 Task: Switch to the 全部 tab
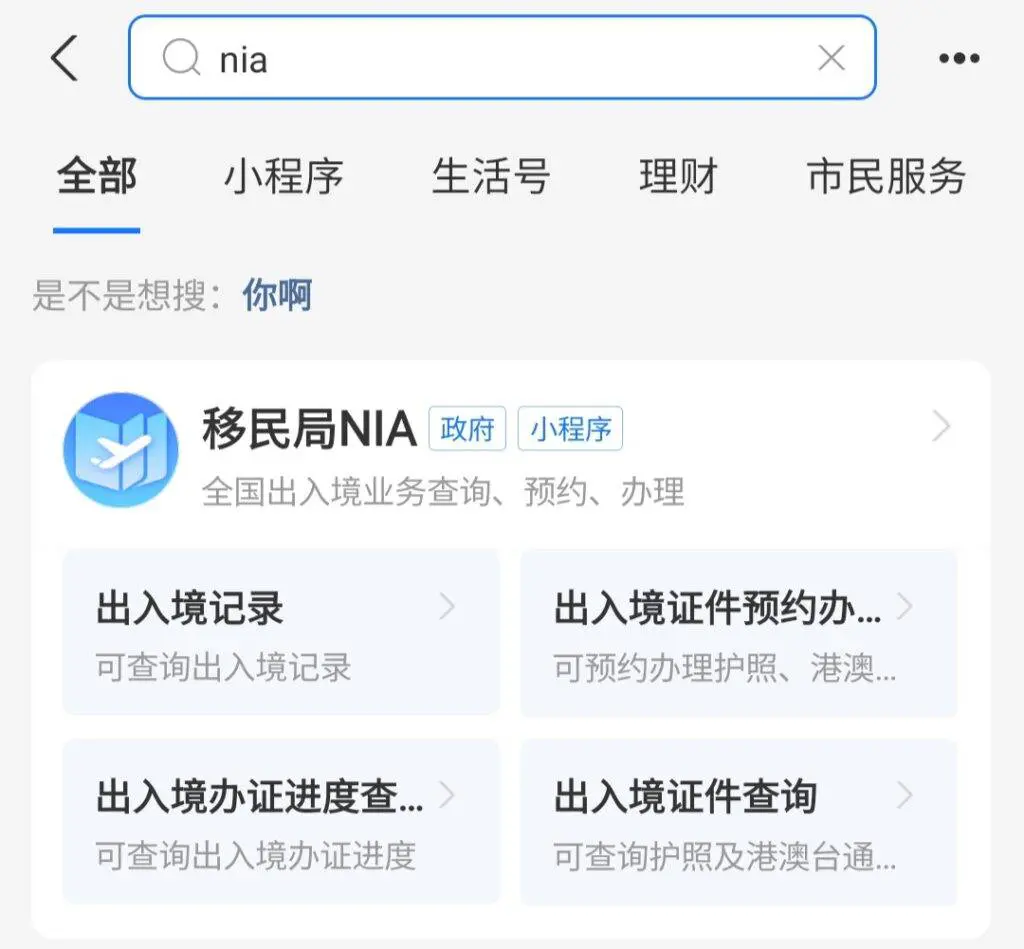coord(96,177)
